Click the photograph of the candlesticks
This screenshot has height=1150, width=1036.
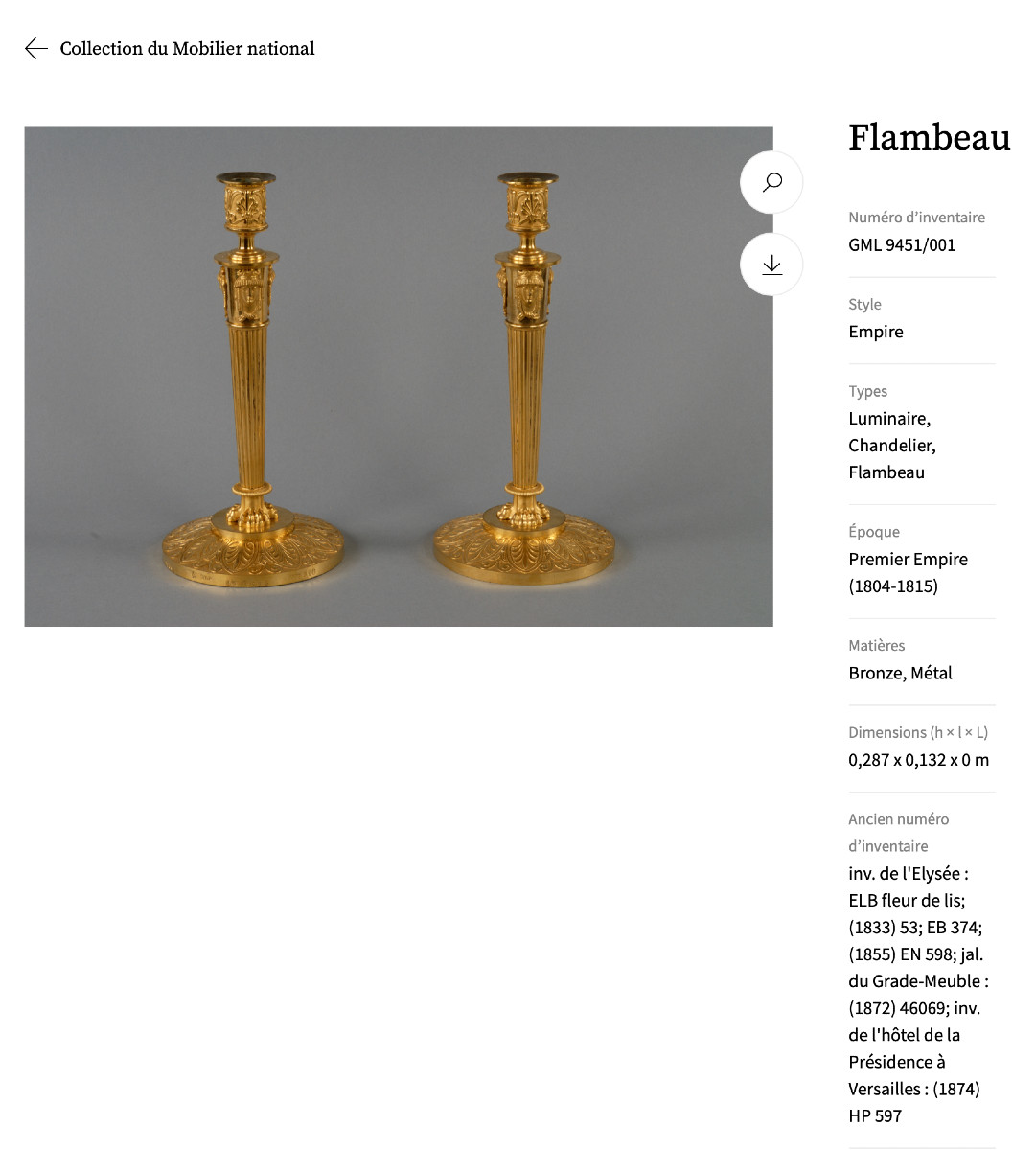click(398, 376)
